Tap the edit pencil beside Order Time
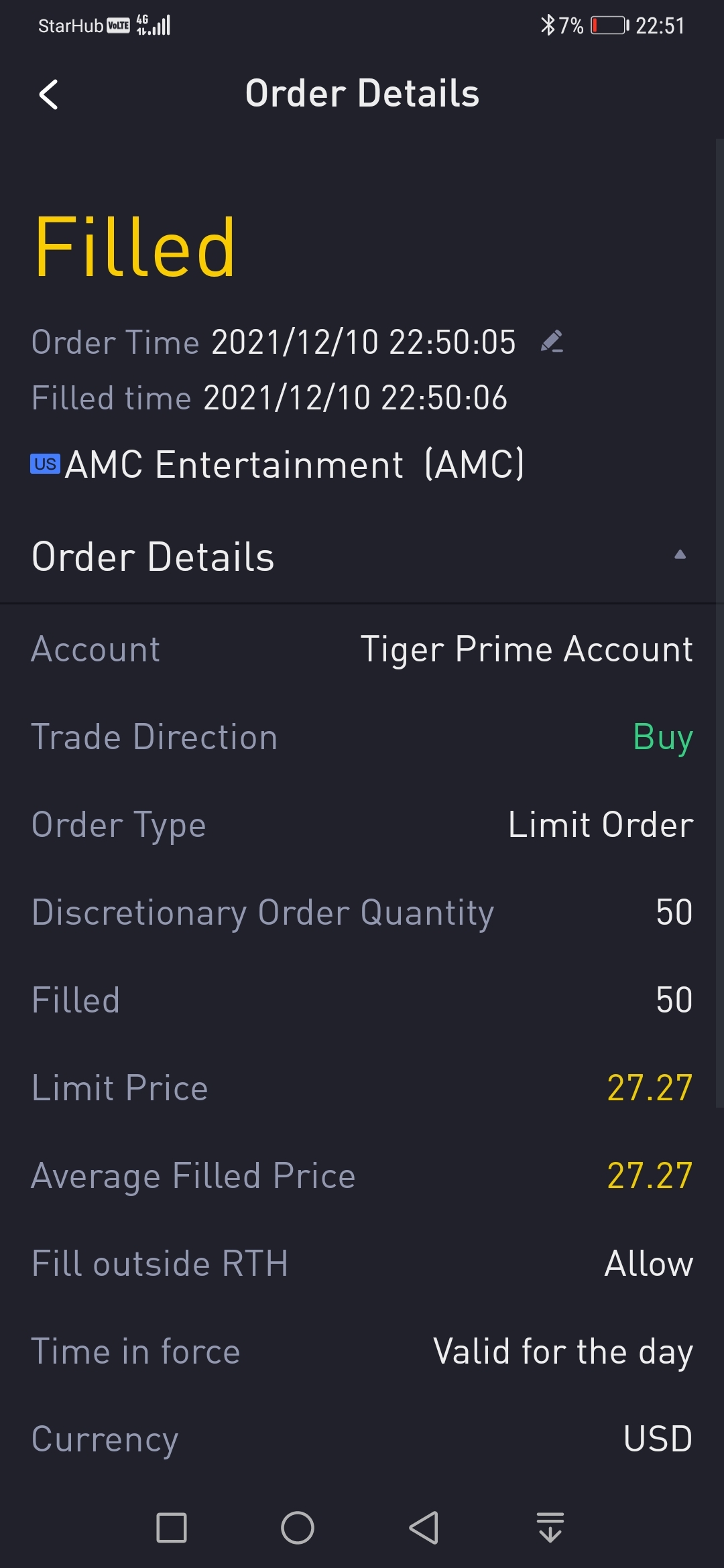This screenshot has width=724, height=1568. [x=552, y=341]
